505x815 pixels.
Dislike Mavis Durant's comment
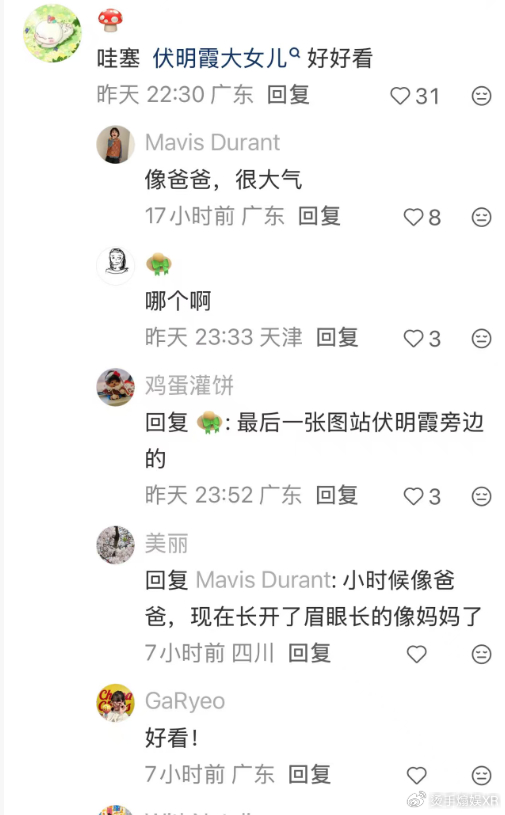(481, 217)
